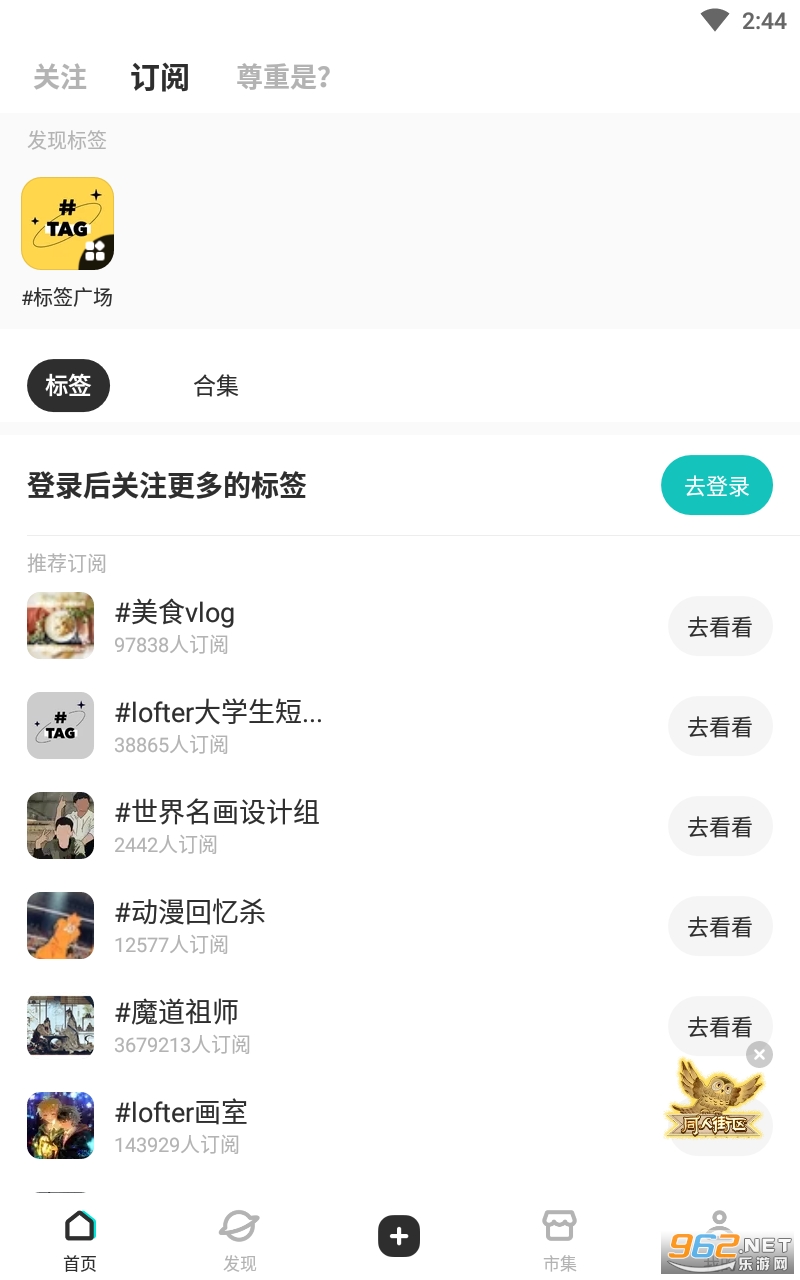Tap the 去登录 button
The width and height of the screenshot is (800, 1280).
(716, 486)
